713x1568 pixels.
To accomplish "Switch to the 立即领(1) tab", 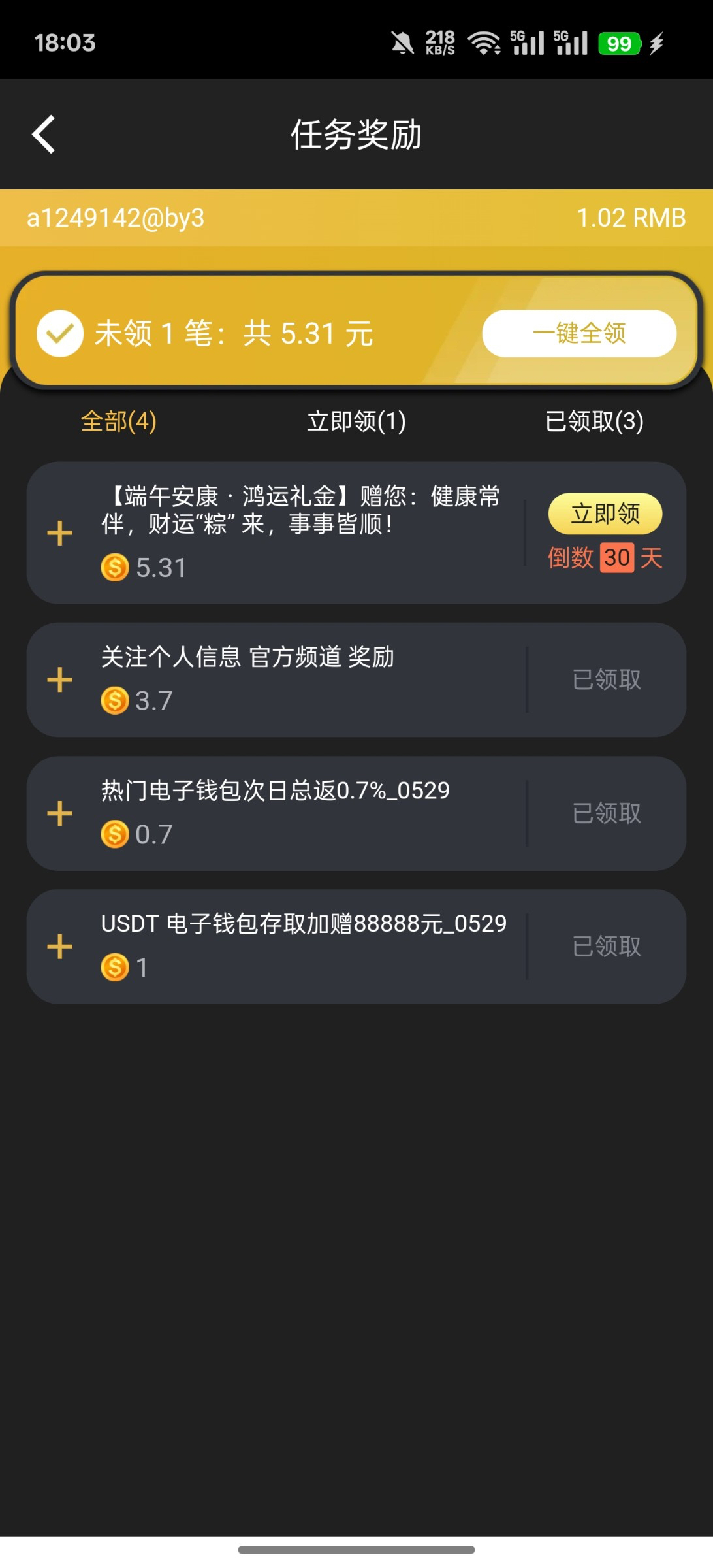I will click(356, 421).
